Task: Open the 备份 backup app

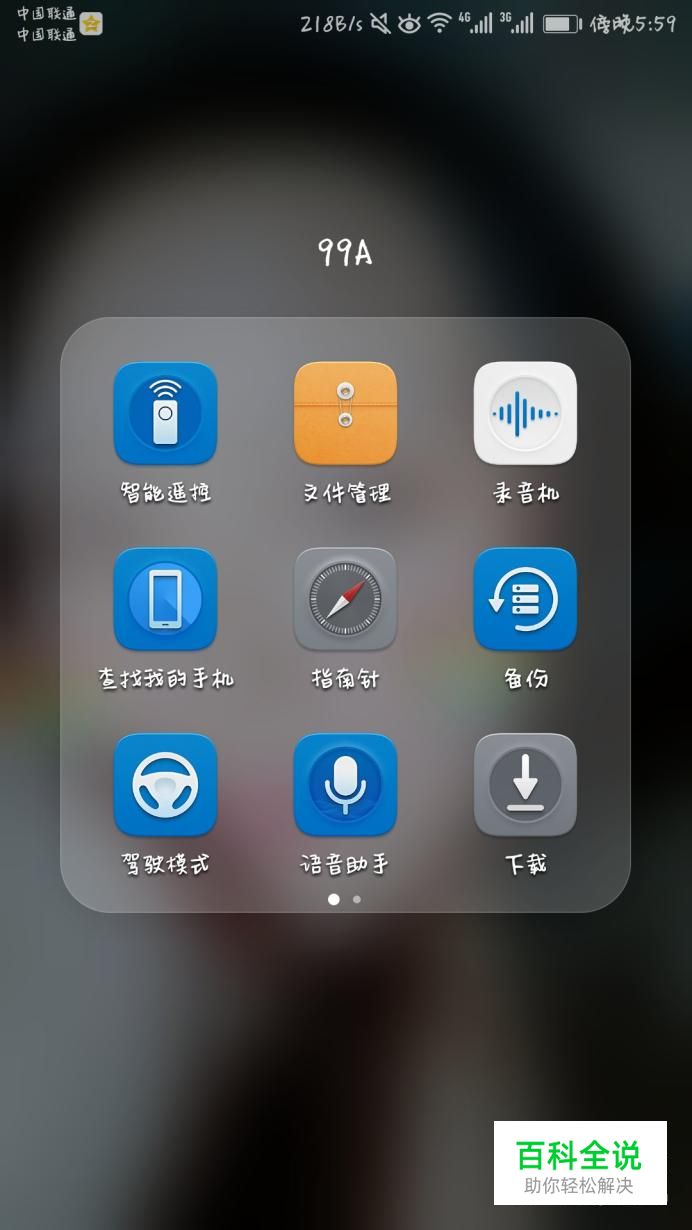Action: pyautogui.click(x=525, y=599)
